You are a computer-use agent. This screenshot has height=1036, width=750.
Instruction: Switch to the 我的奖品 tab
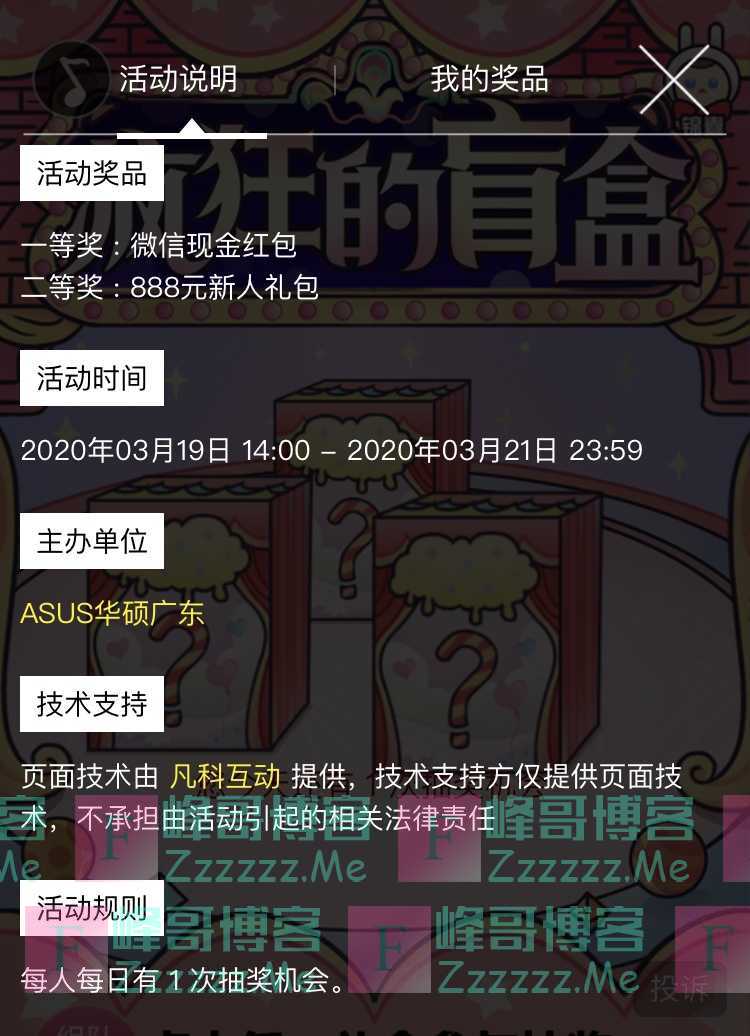pos(490,81)
